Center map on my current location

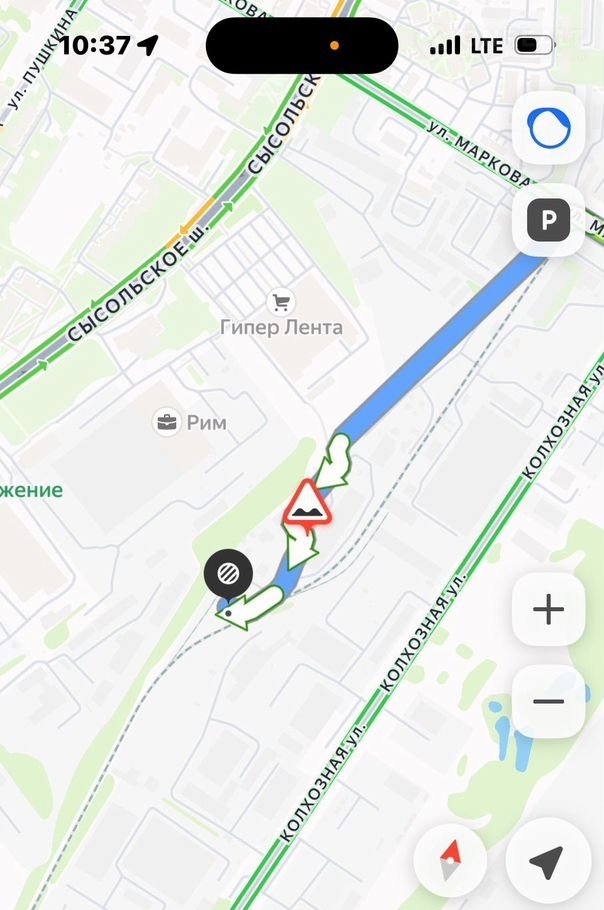point(545,859)
